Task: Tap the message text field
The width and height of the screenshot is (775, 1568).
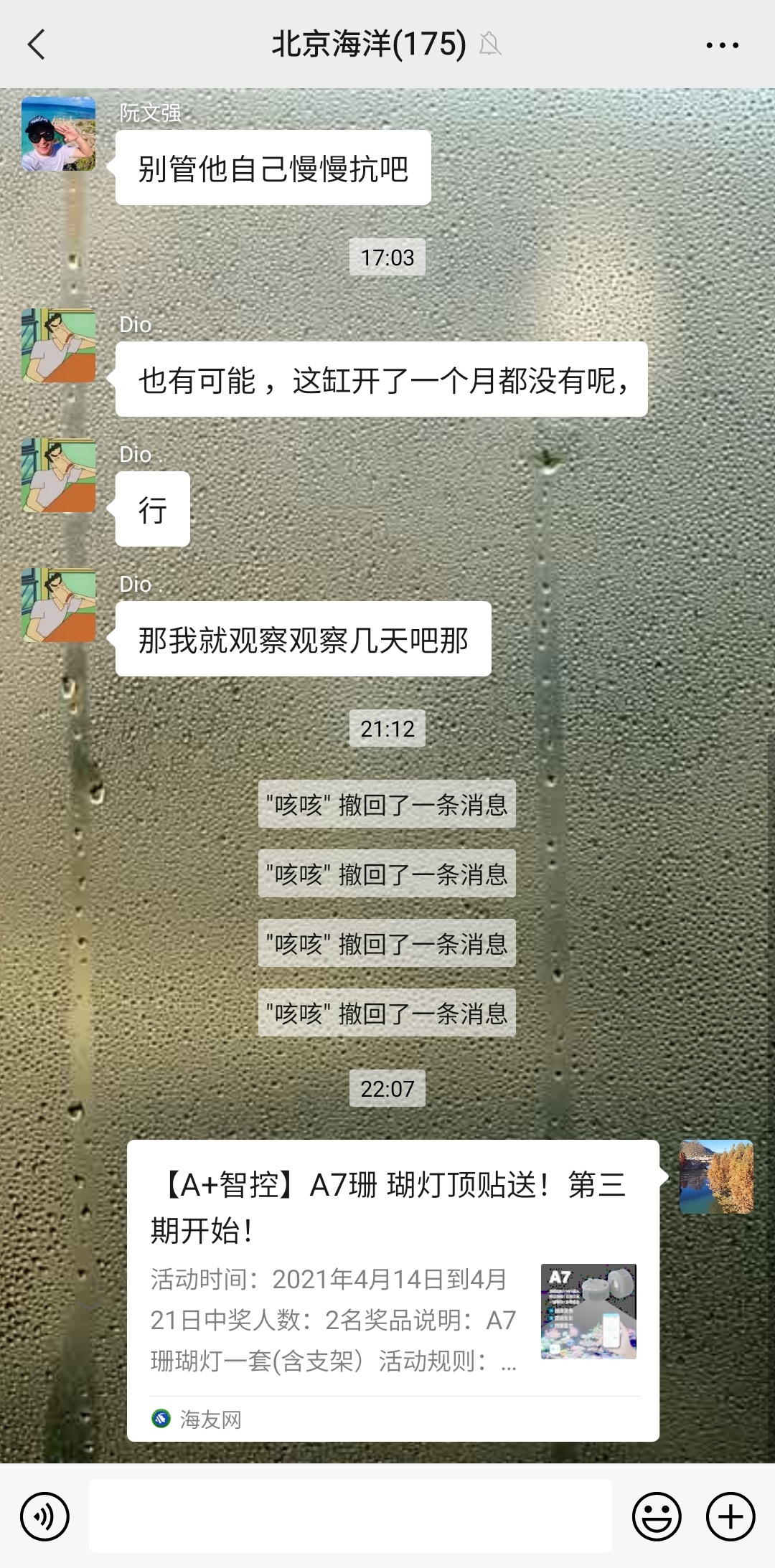Action: (x=350, y=1516)
